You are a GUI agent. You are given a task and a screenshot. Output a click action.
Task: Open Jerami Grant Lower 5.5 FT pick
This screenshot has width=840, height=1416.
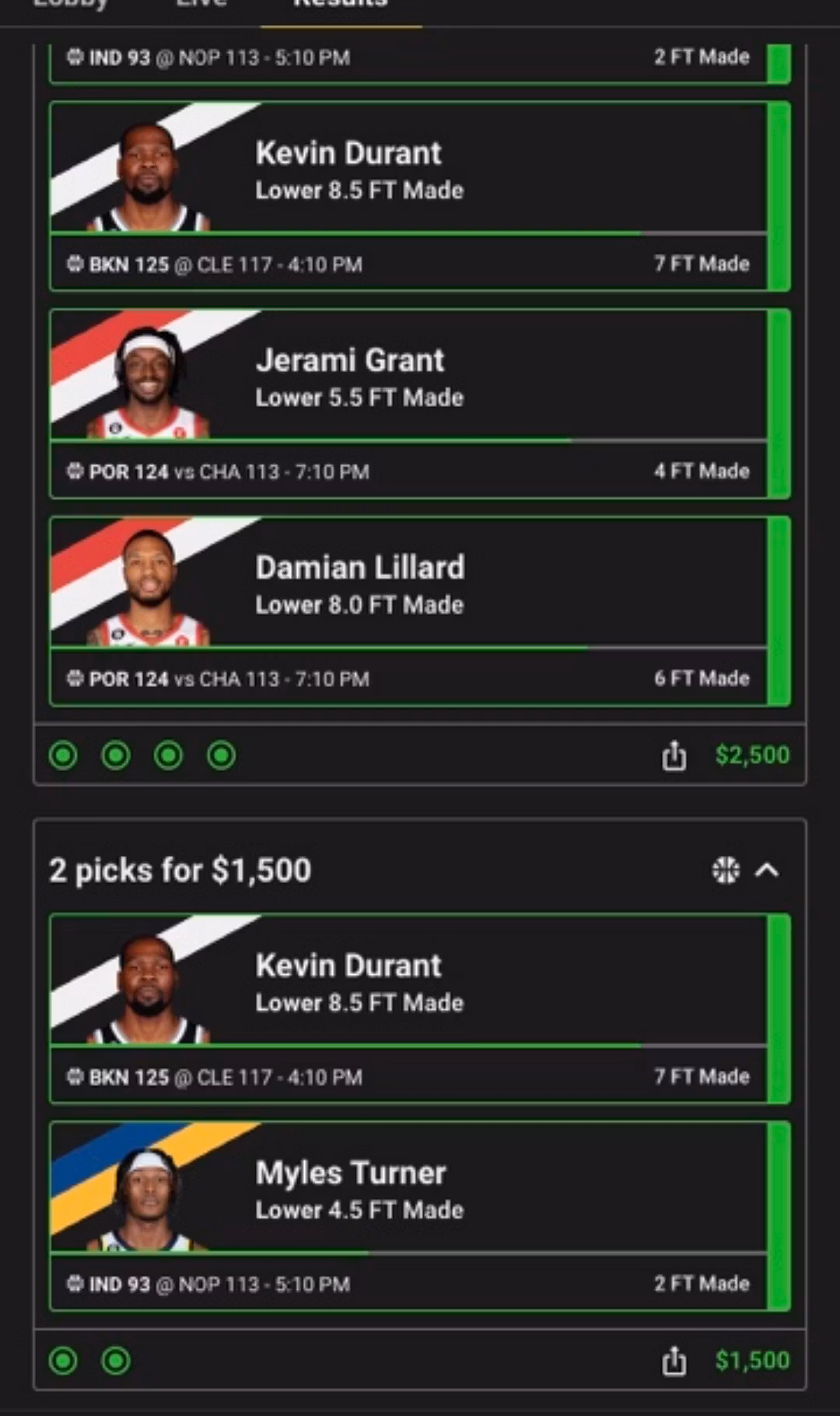click(x=408, y=379)
